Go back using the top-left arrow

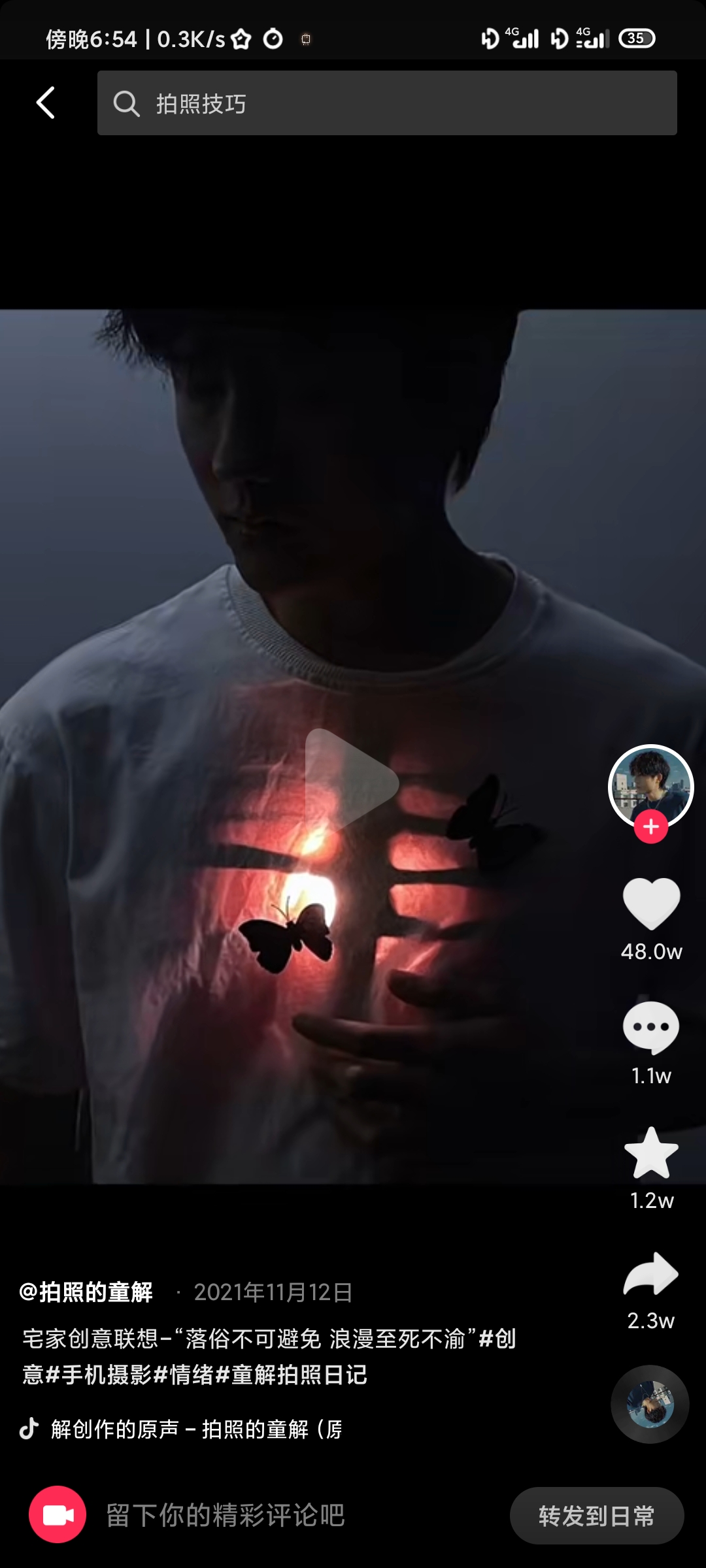click(x=45, y=103)
